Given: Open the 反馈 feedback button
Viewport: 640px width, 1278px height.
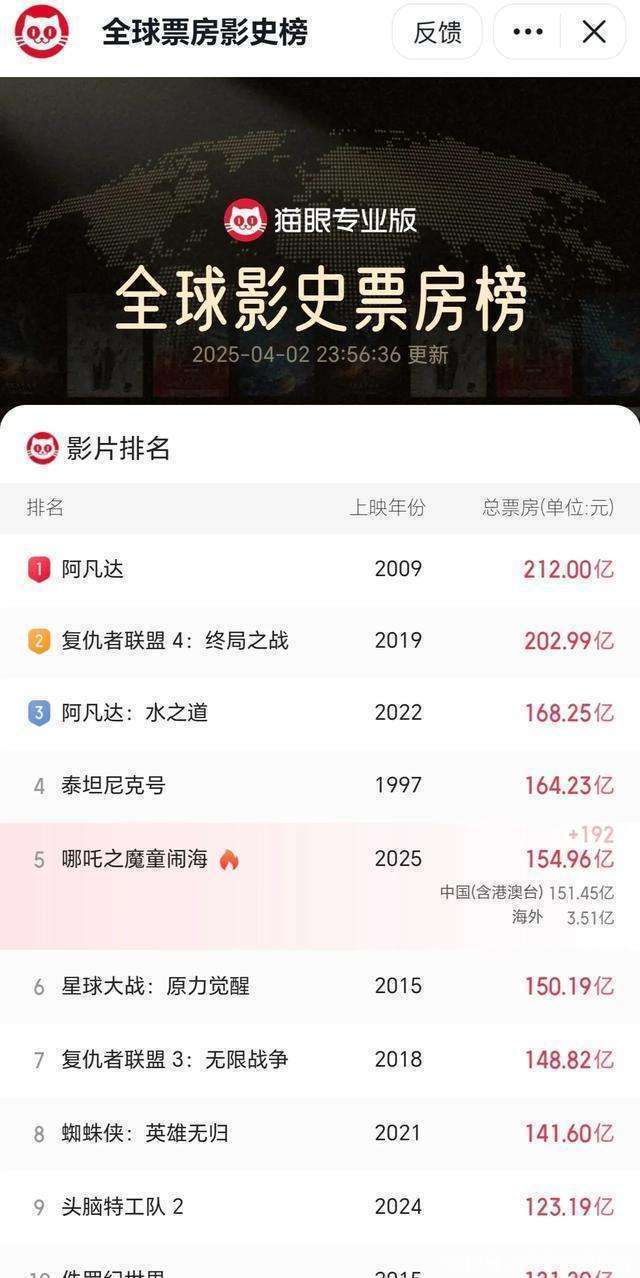Looking at the screenshot, I should pyautogui.click(x=437, y=32).
